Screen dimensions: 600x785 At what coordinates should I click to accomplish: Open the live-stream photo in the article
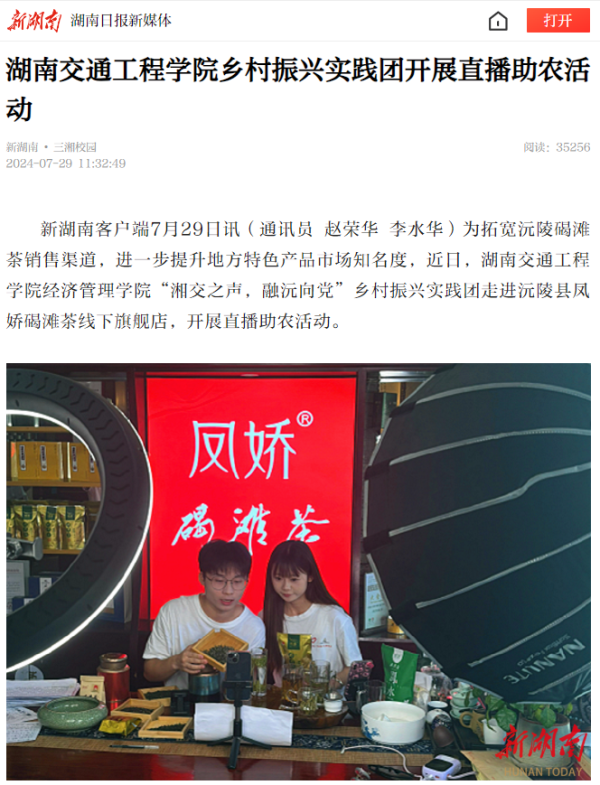(x=298, y=571)
